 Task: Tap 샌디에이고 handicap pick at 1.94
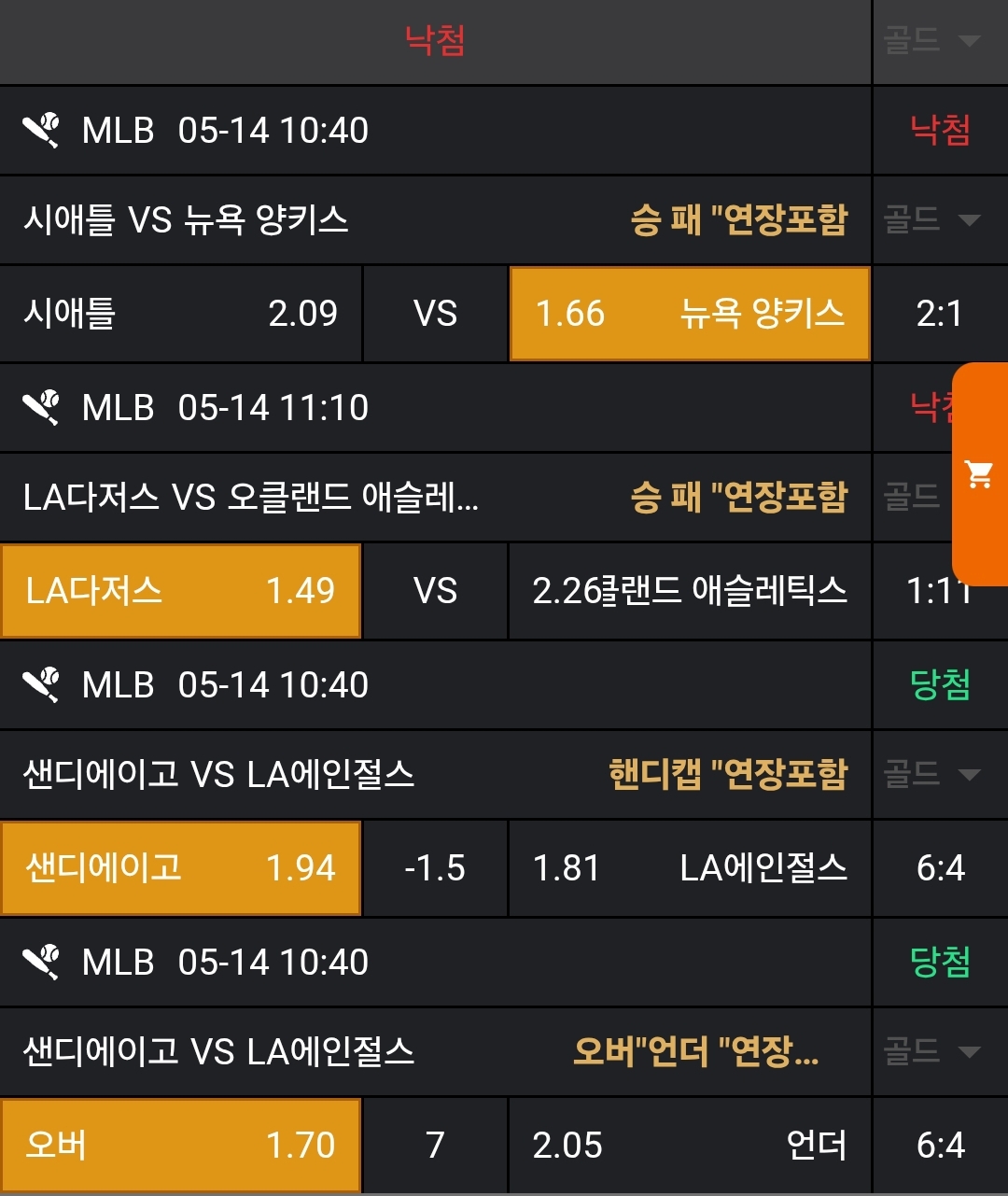pos(180,868)
